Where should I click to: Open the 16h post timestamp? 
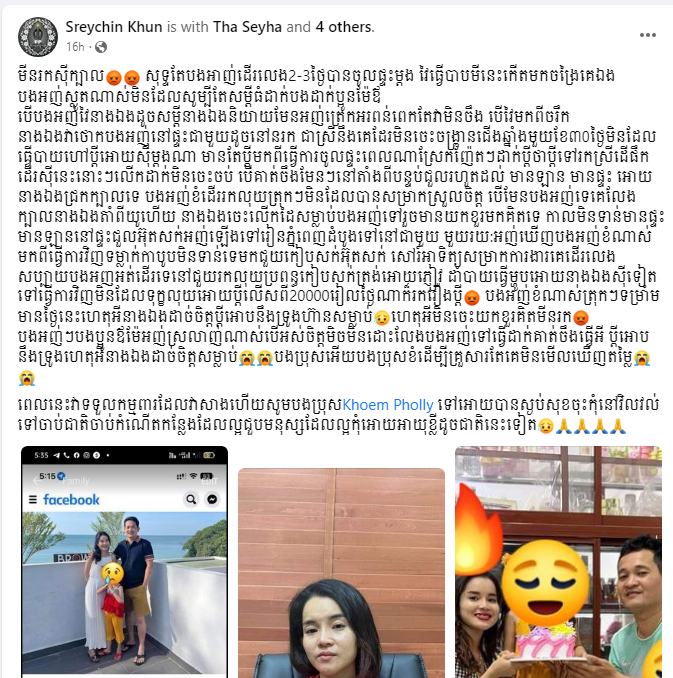(x=75, y=46)
